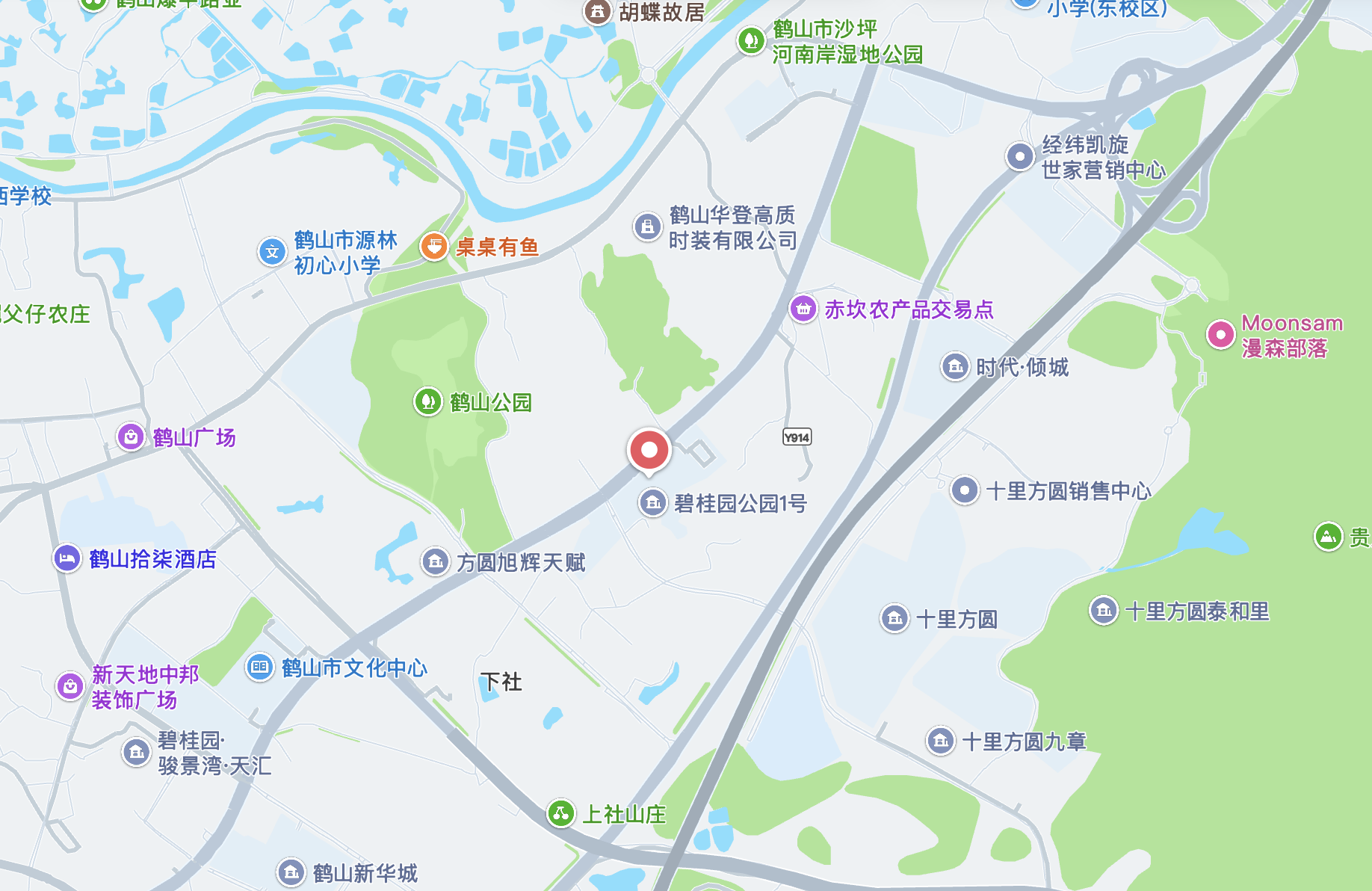1372x891 pixels.
Task: Select 碧桂园公园1号 place marker
Action: (653, 502)
